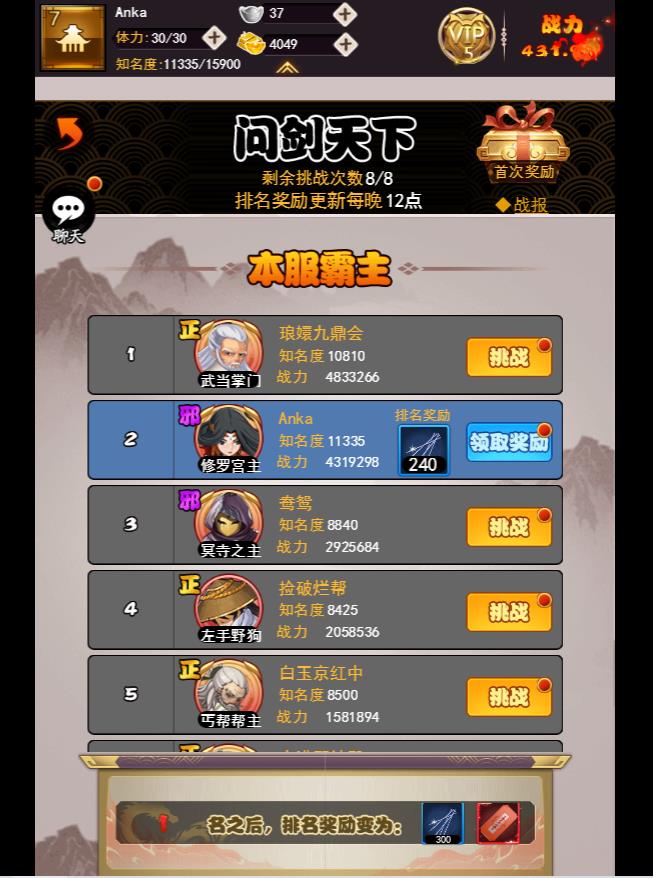
Task: Challenge 鸯鸳 at rank 3
Action: (509, 527)
